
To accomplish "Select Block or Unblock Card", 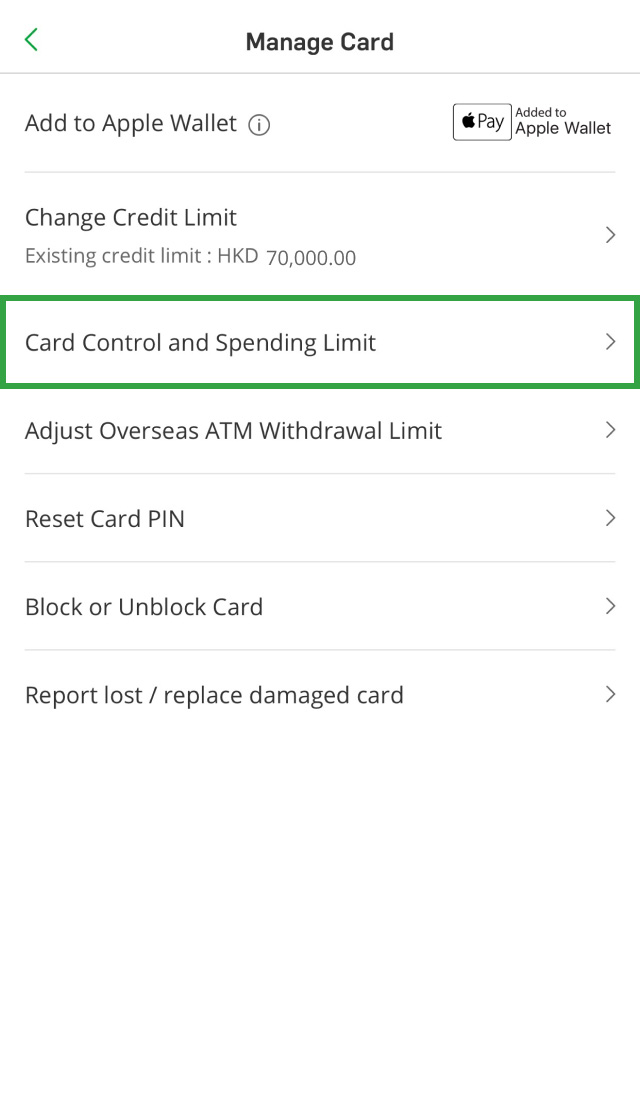I will (x=320, y=607).
